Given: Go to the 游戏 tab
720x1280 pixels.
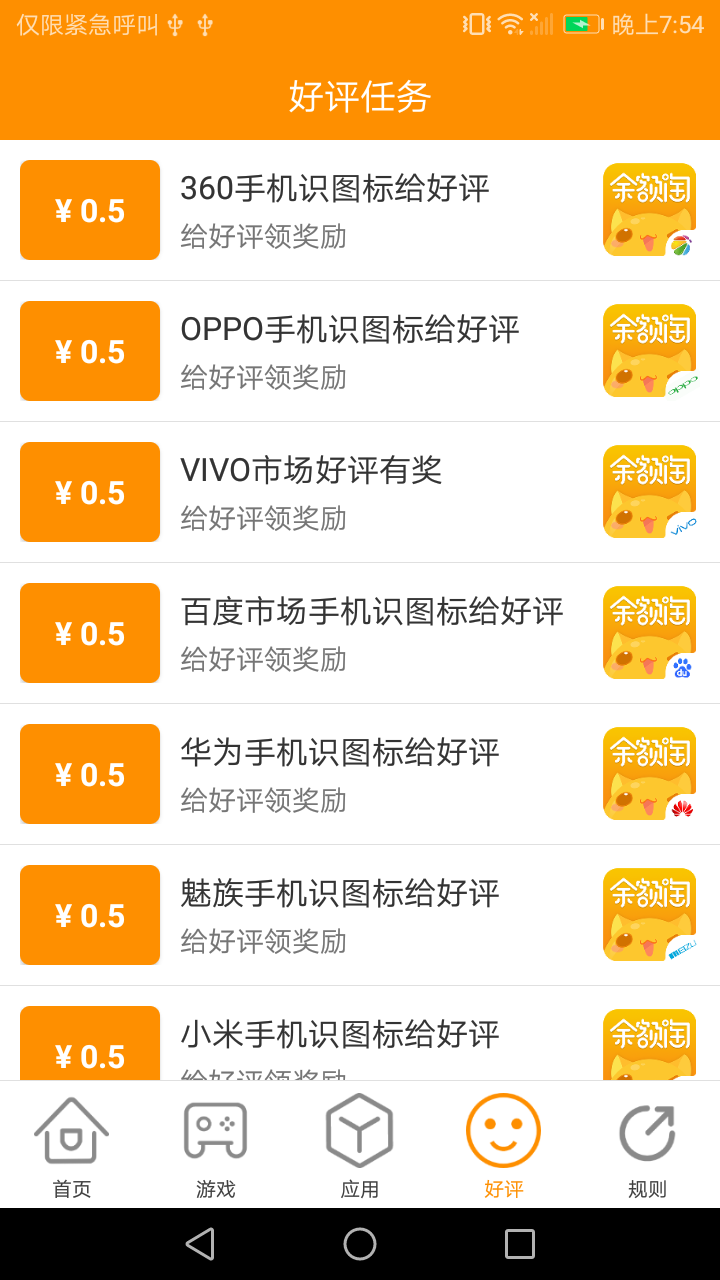Looking at the screenshot, I should coord(215,1146).
